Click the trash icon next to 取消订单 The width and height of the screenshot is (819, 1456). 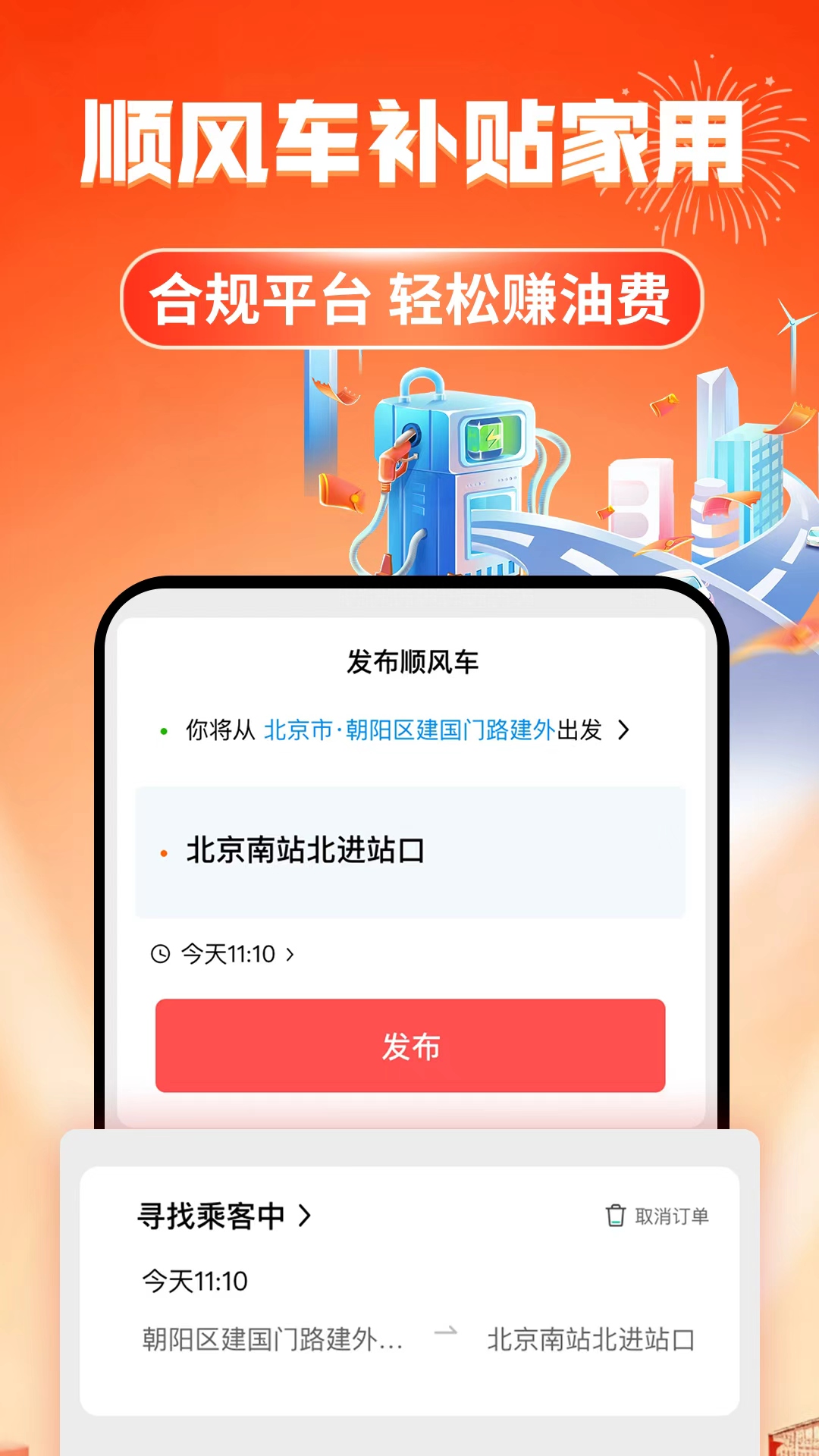pyautogui.click(x=616, y=1213)
